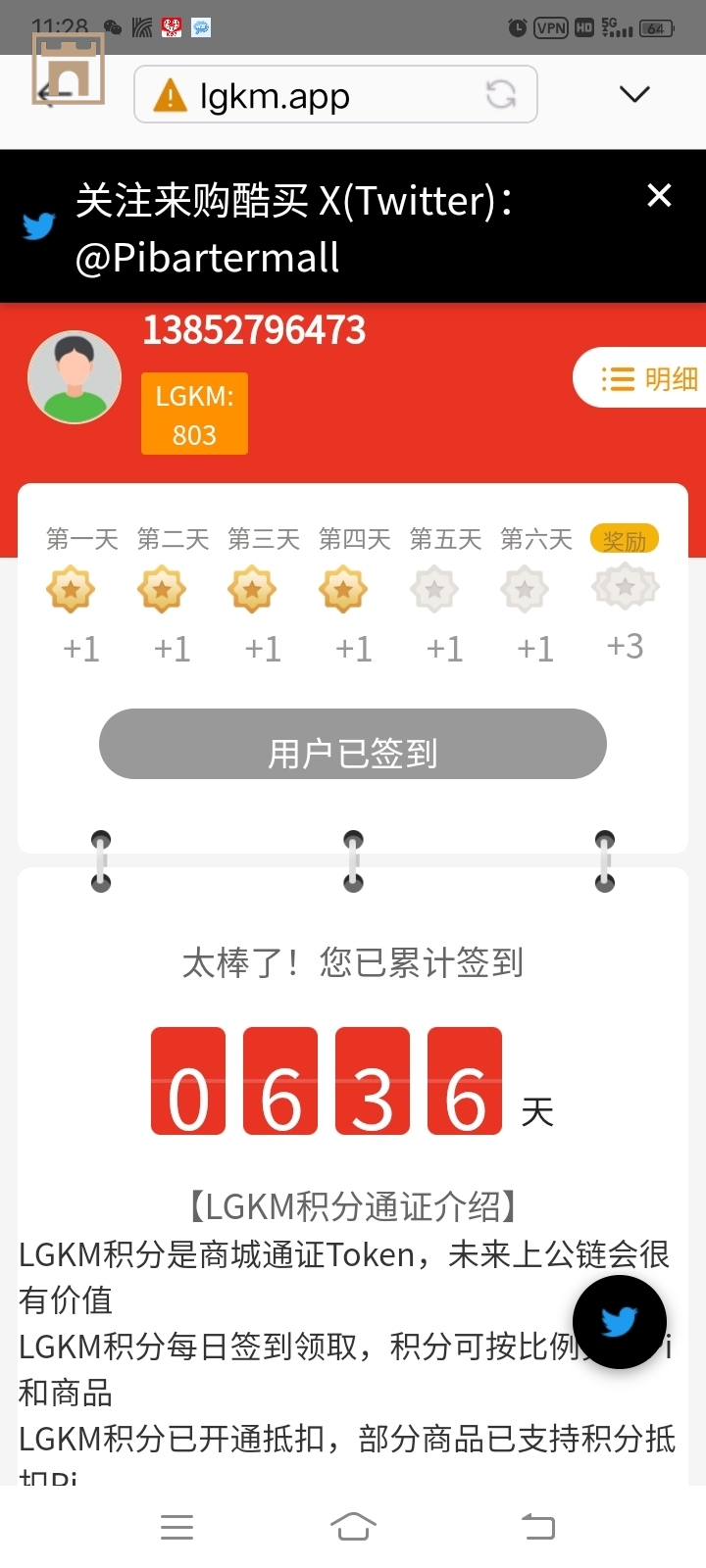
Task: Go to the phone's home screen
Action: (353, 1527)
